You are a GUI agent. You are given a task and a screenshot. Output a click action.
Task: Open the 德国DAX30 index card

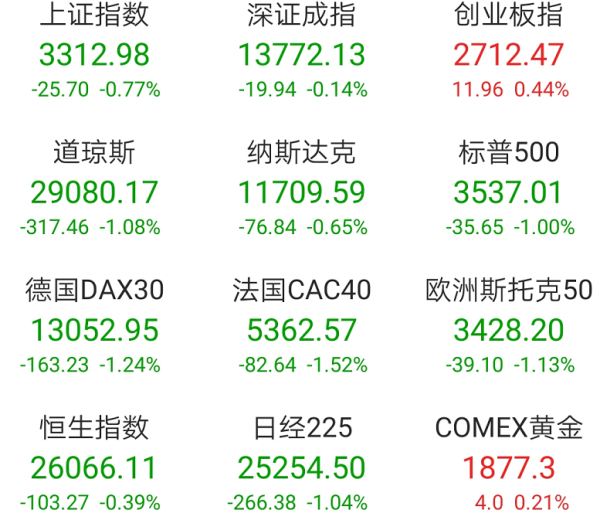point(95,329)
